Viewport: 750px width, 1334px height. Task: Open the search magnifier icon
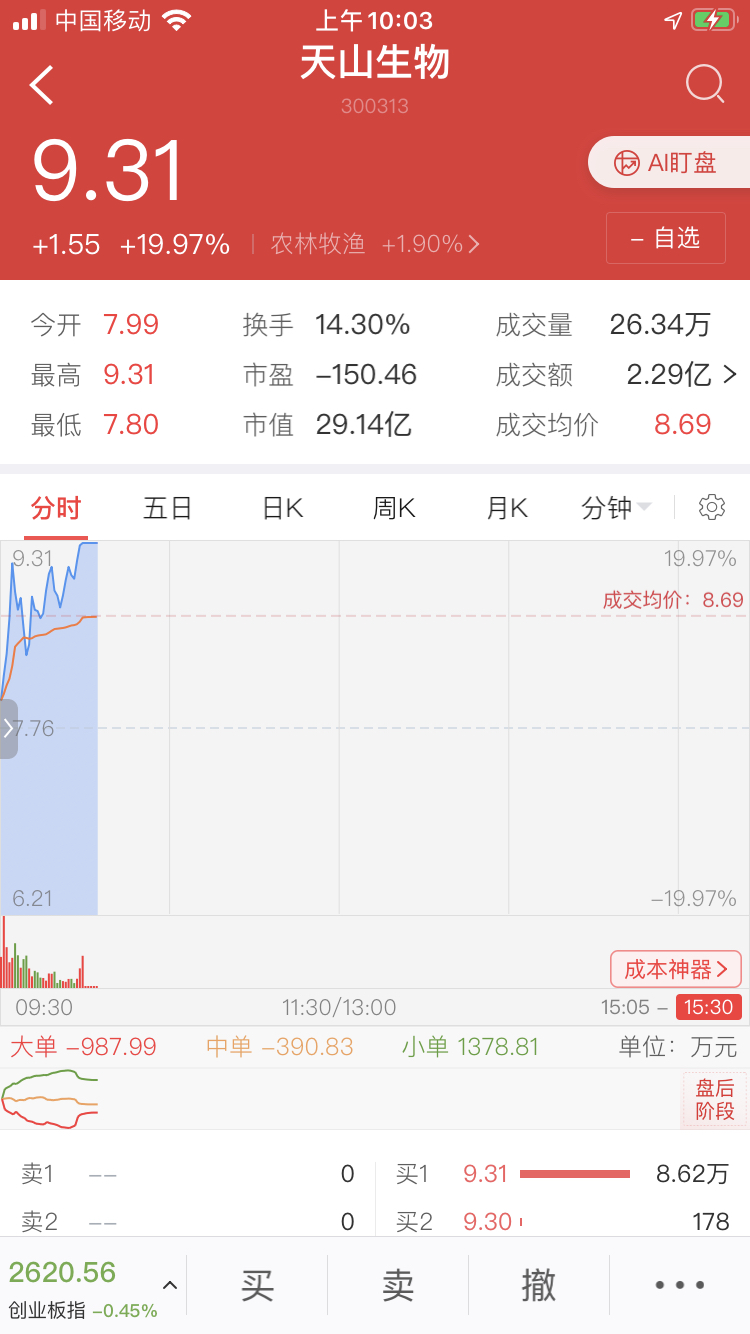click(705, 84)
